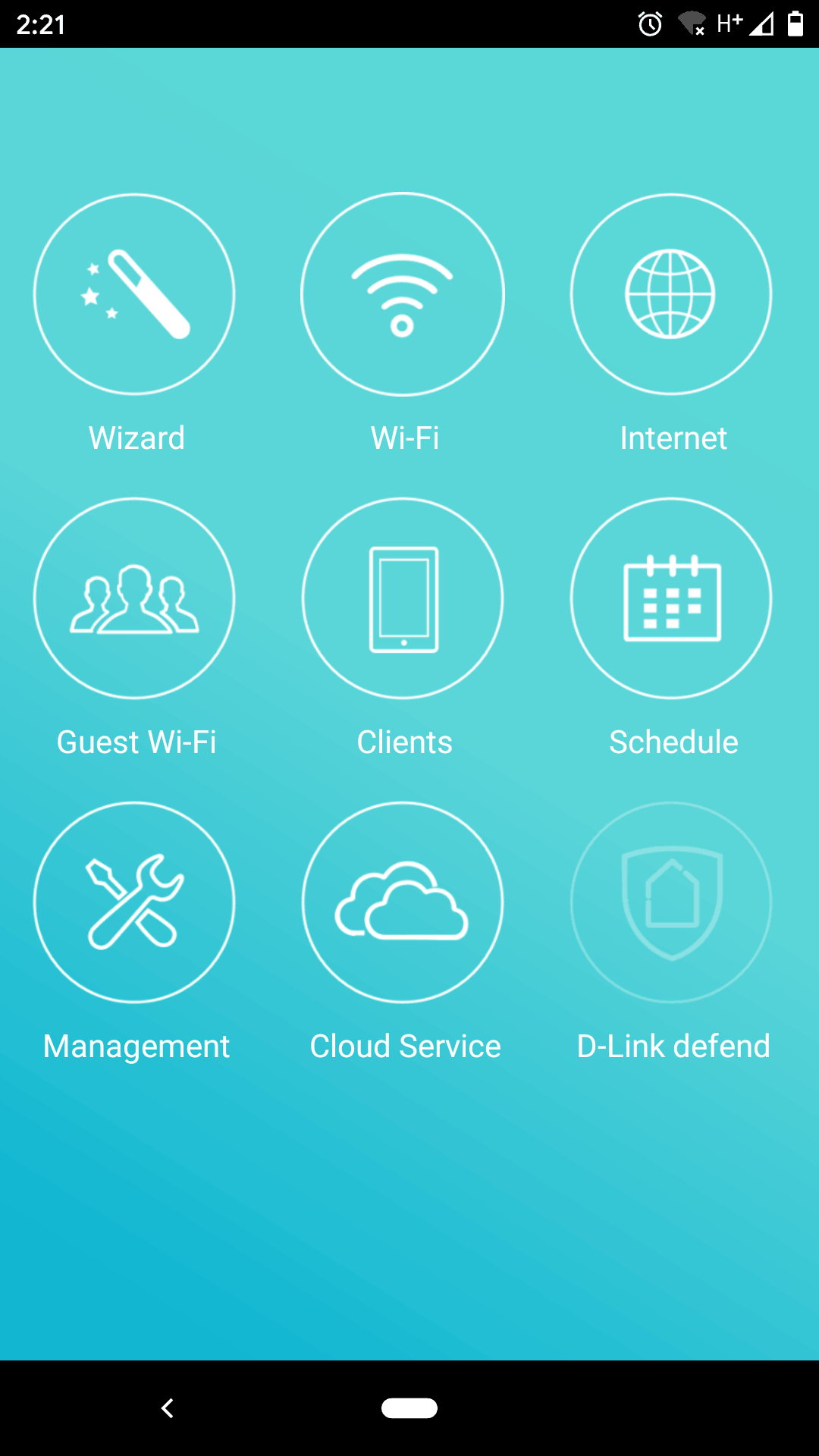The width and height of the screenshot is (819, 1456).
Task: Open the Schedule section
Action: (671, 598)
